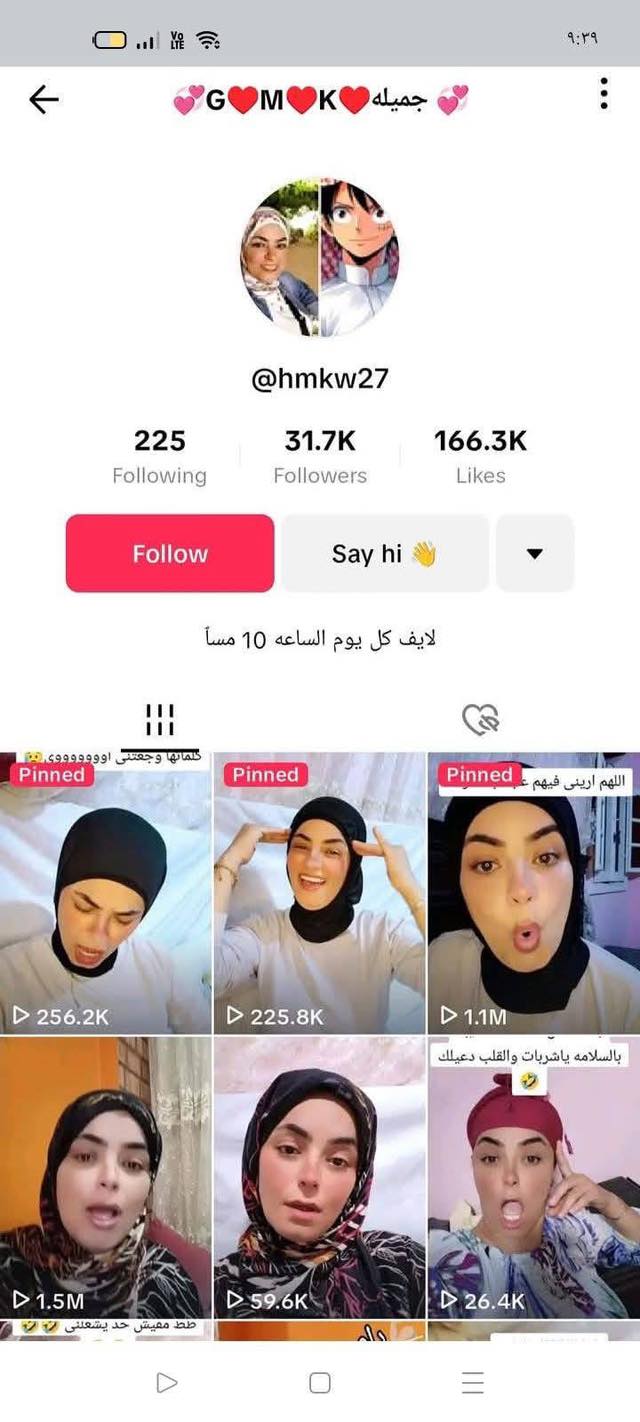Open the profile picture of @hmkw27
This screenshot has width=640, height=1422.
(320, 258)
